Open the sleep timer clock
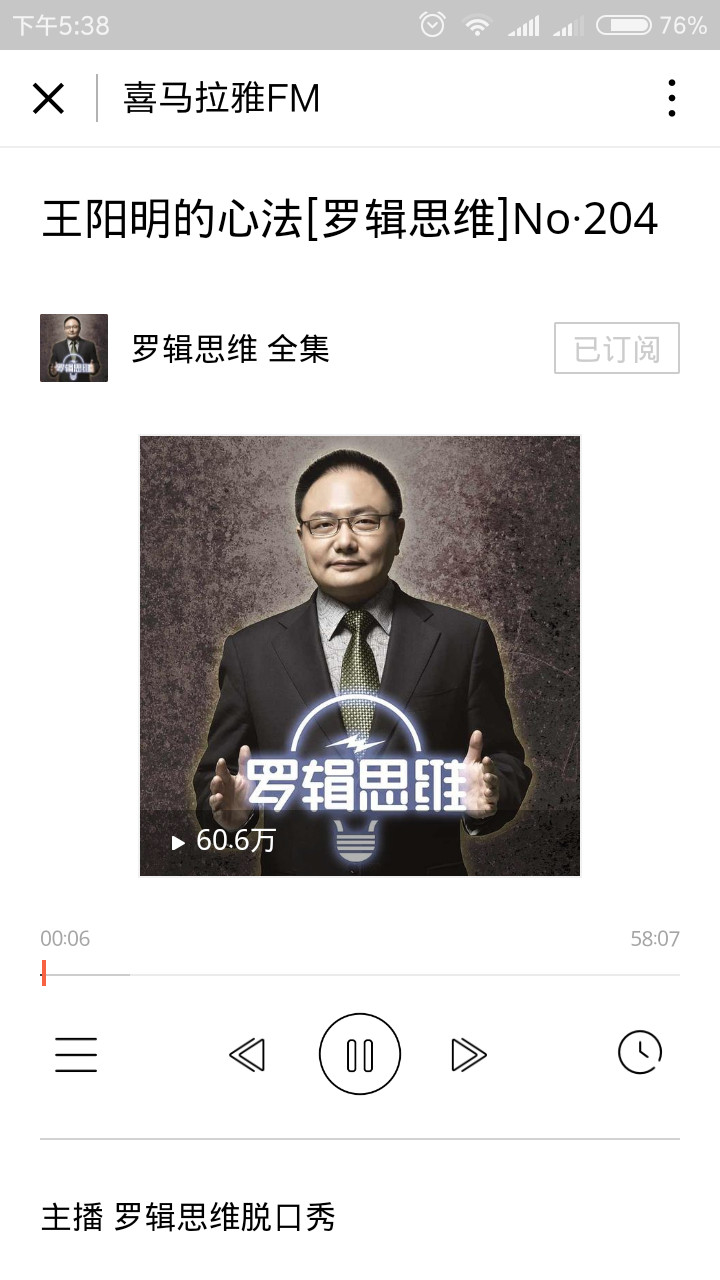720x1280 pixels. tap(640, 1052)
